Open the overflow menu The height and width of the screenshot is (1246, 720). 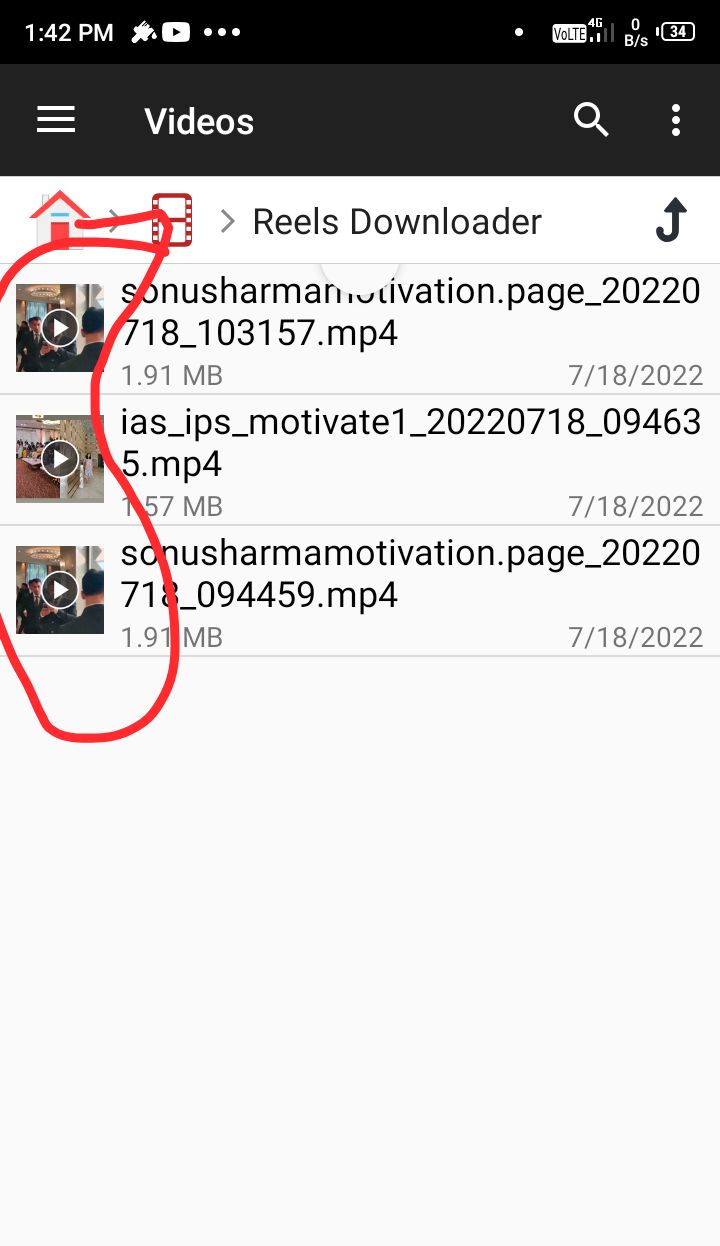point(676,121)
